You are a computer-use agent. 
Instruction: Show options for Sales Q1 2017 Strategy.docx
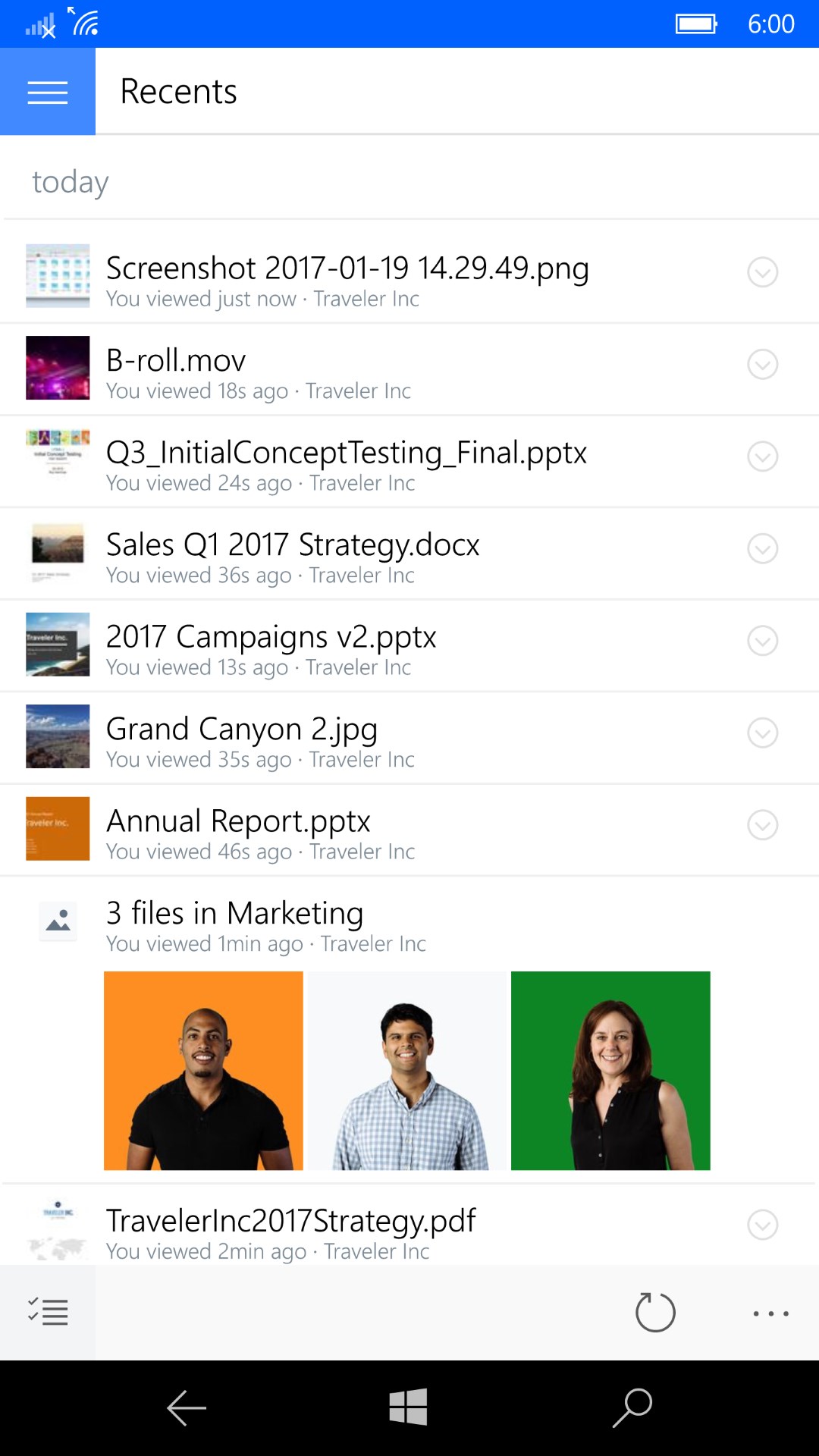point(762,548)
